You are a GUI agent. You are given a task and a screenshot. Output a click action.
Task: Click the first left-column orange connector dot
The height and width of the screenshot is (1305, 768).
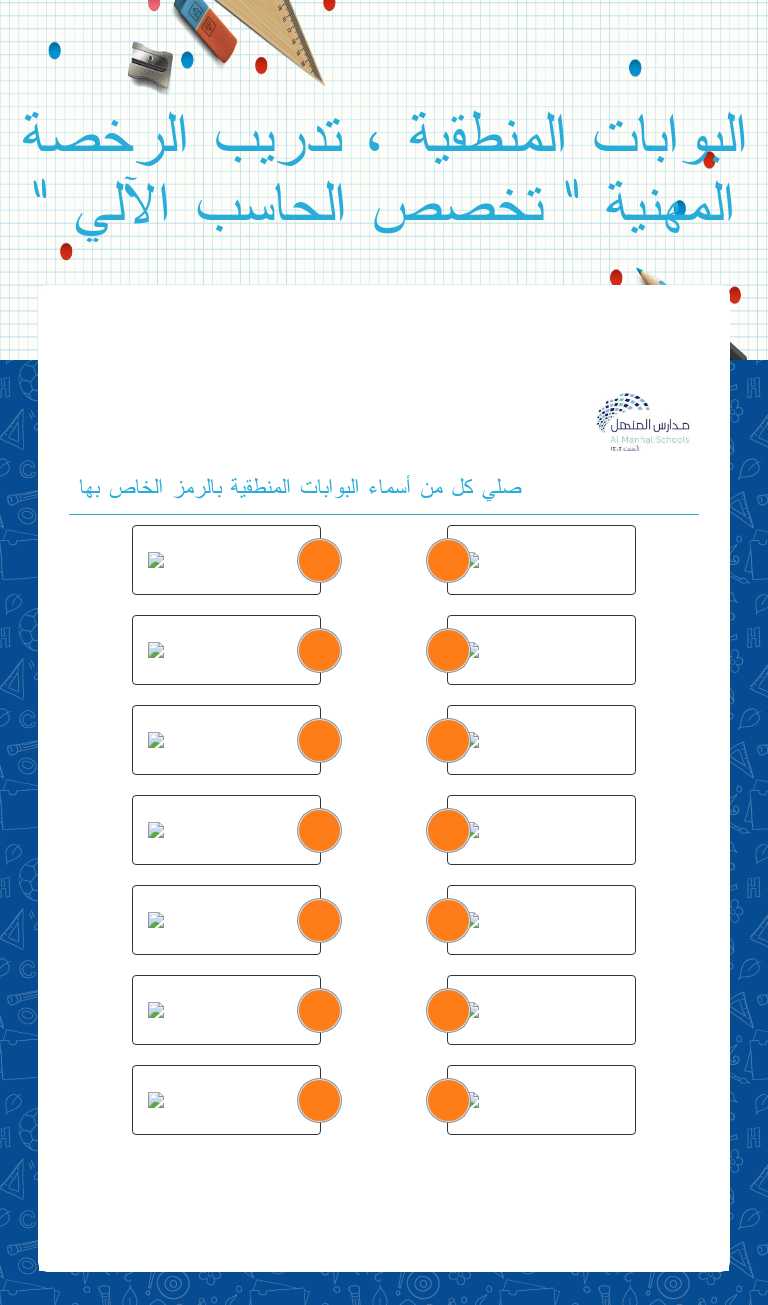(319, 560)
